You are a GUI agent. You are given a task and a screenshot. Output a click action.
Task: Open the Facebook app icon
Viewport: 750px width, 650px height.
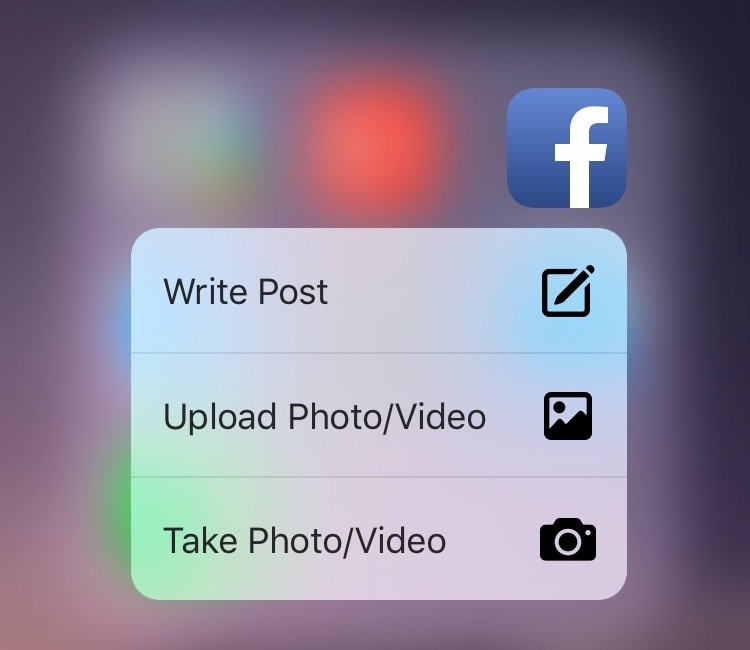[x=567, y=148]
